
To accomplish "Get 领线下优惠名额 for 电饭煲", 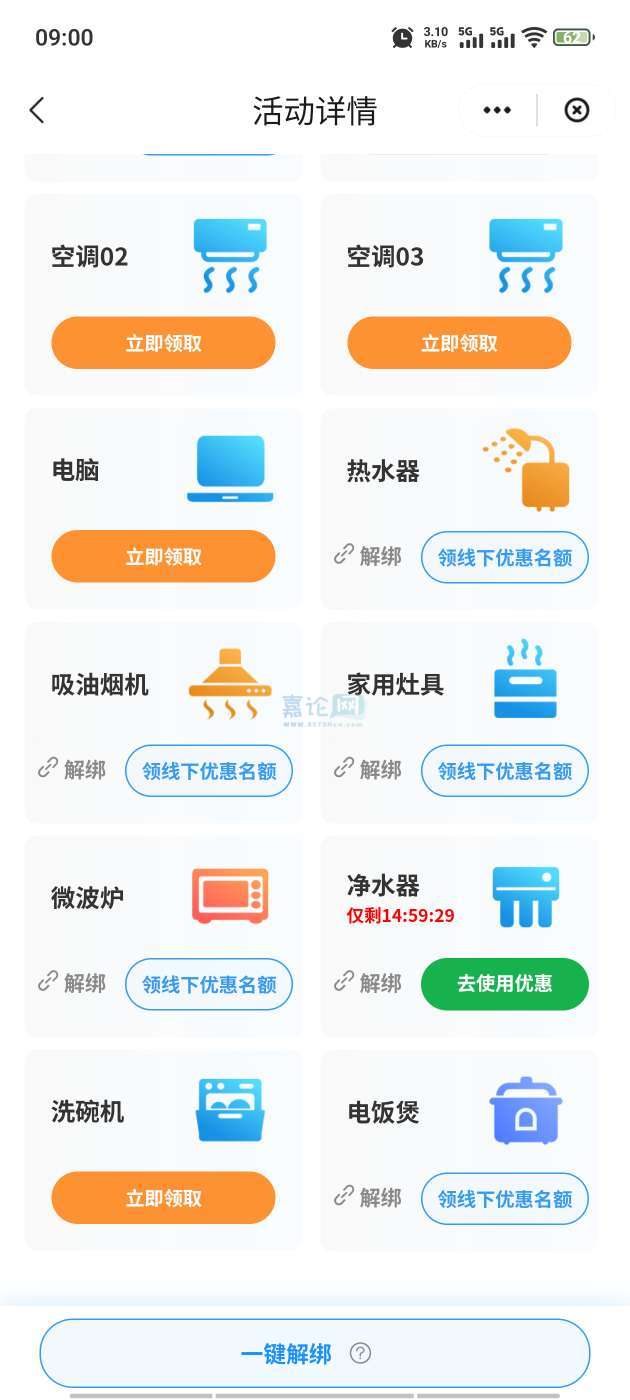I will coord(505,1198).
